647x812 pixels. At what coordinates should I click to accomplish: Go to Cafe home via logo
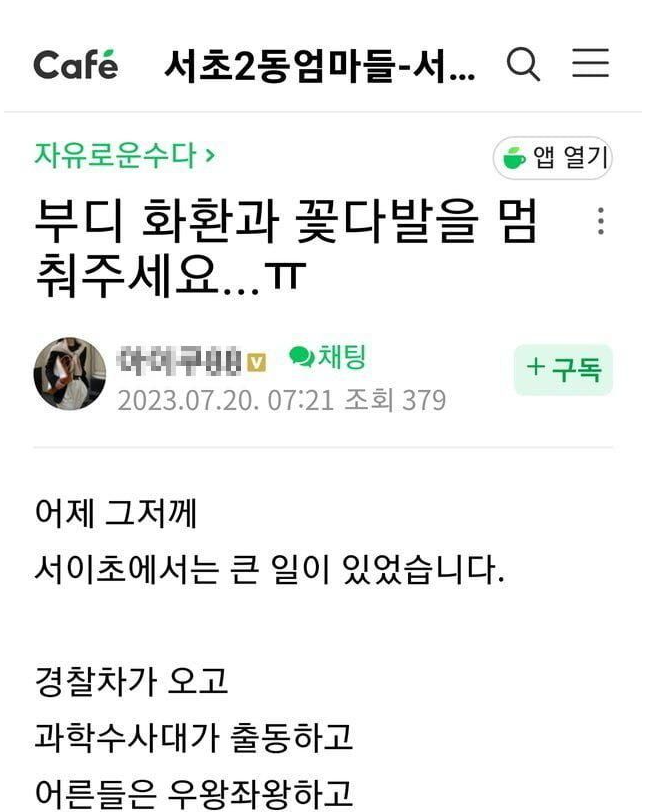tap(76, 65)
